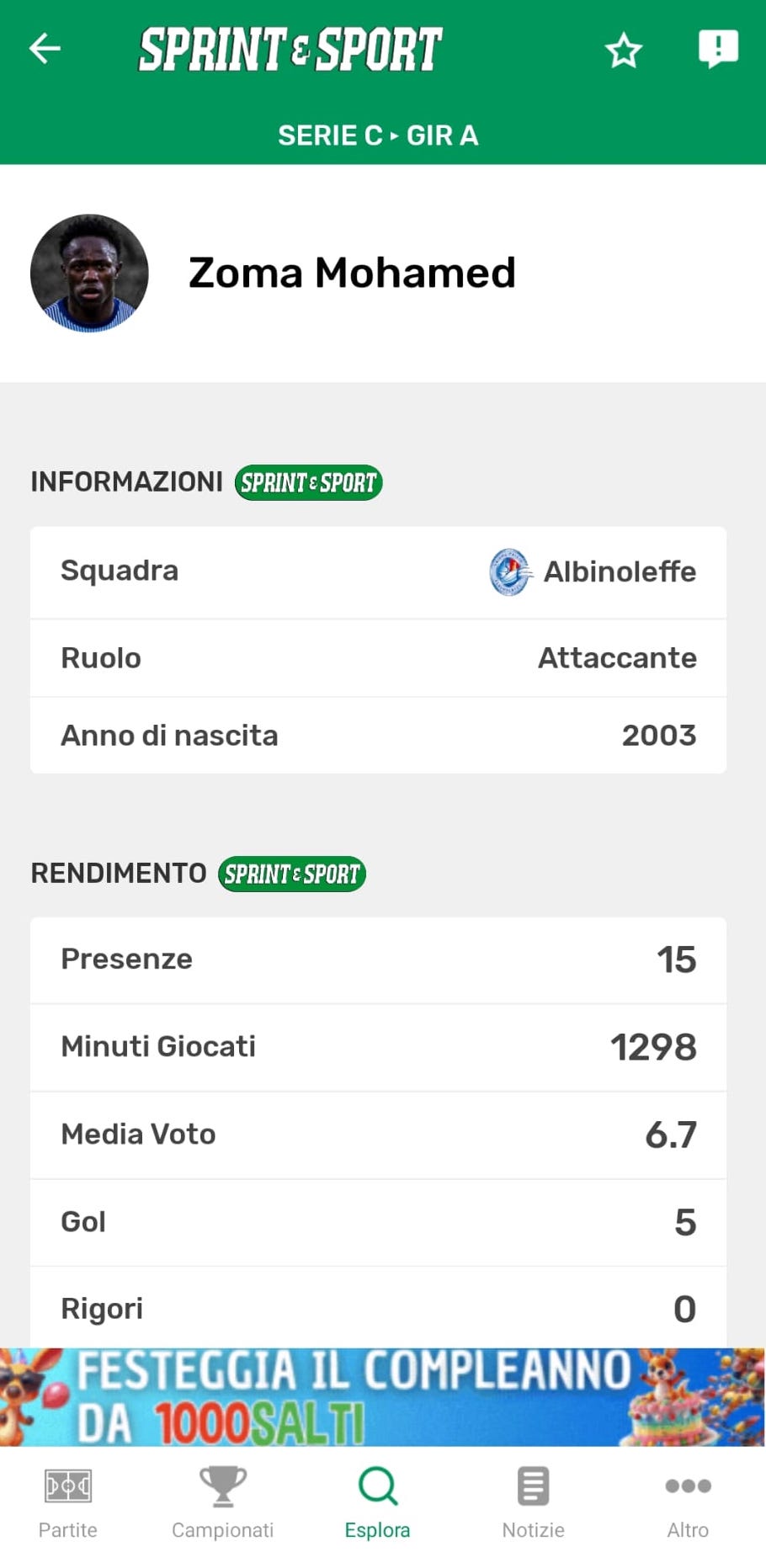Screen dimensions: 766x1568
Task: Open the Serie C Gir A link
Action: pyautogui.click(x=378, y=135)
